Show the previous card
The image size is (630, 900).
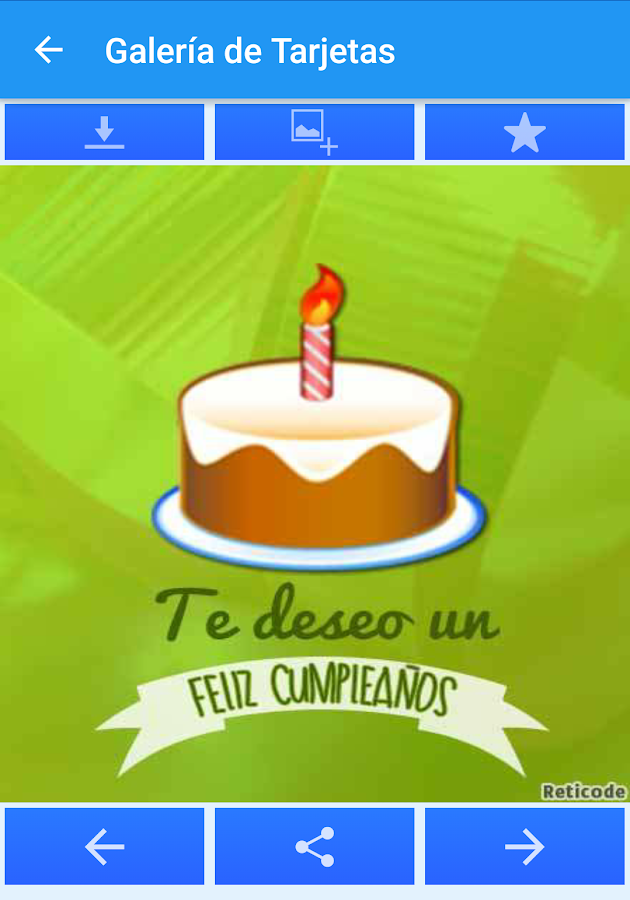[x=104, y=847]
